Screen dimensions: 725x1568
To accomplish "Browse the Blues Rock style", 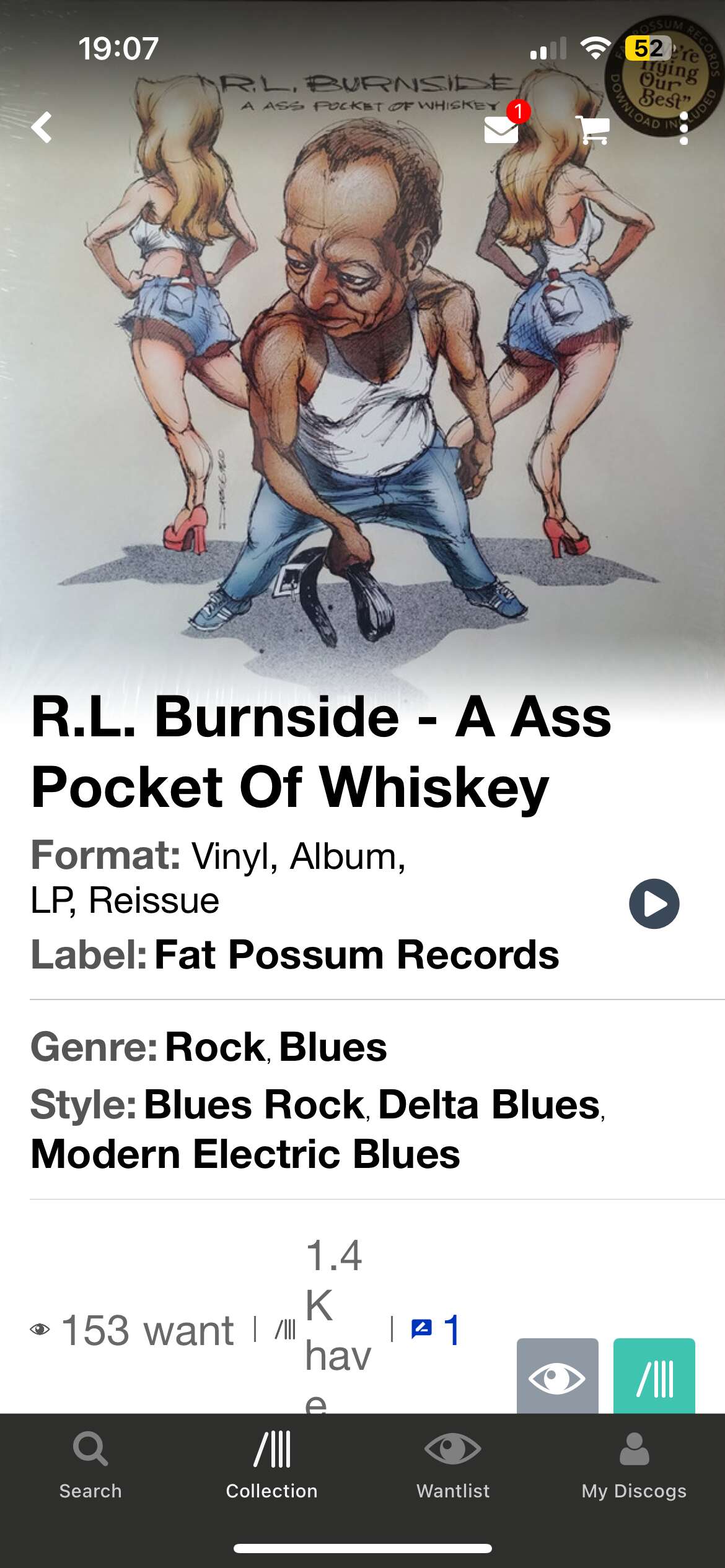I will [255, 1104].
